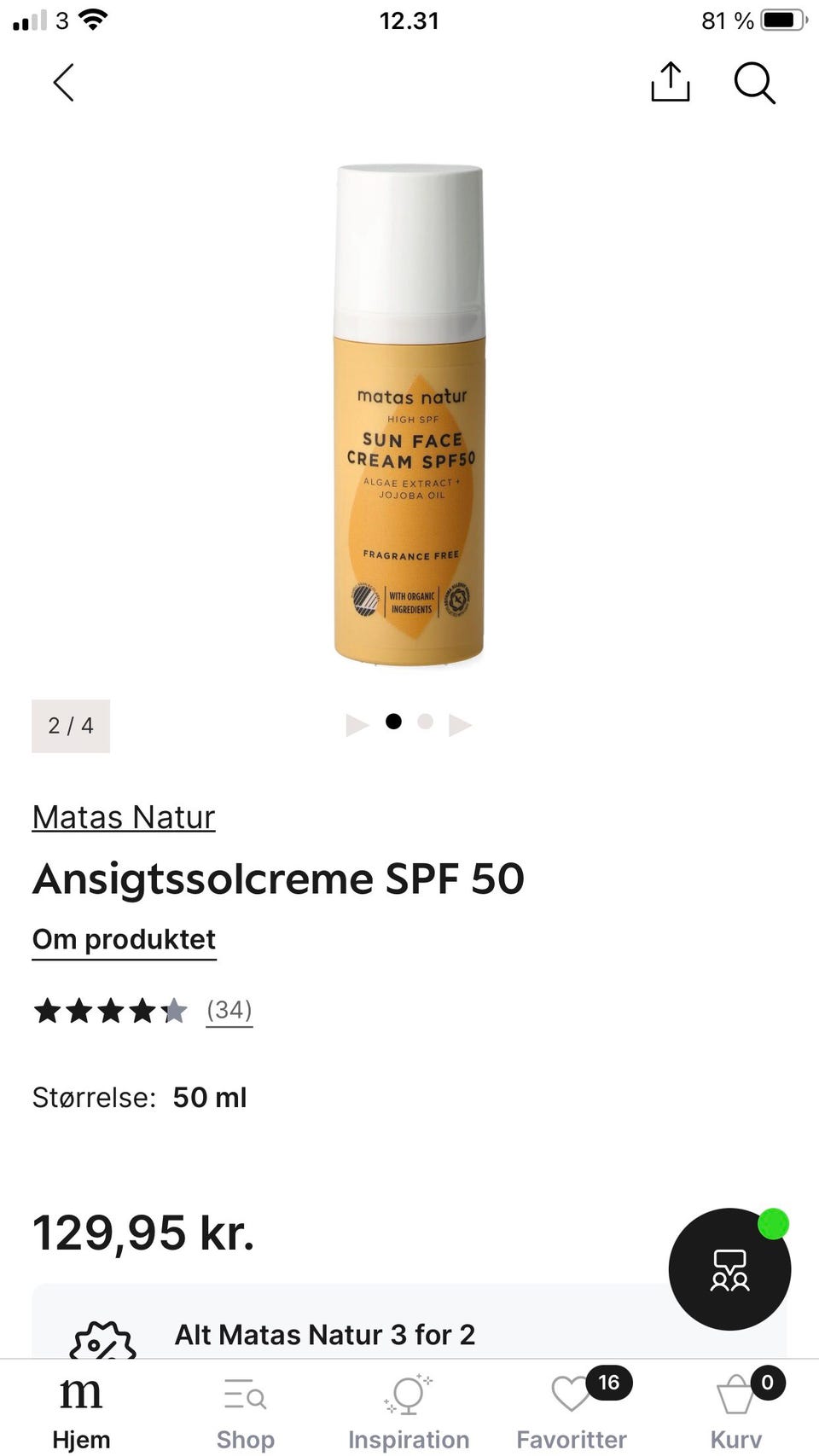
Task: Open the Inspiration tab
Action: click(409, 1412)
